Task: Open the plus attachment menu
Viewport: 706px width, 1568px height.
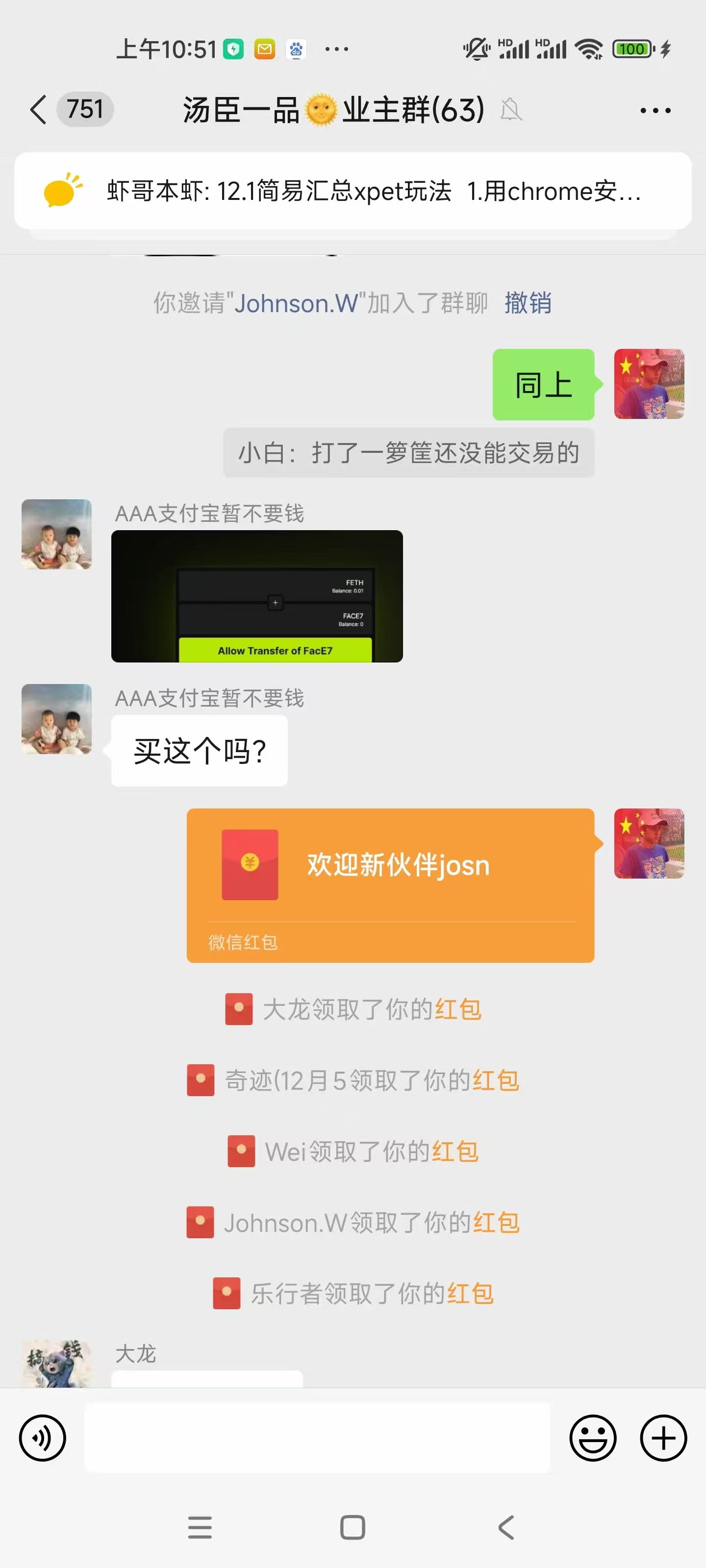Action: coord(663,1438)
